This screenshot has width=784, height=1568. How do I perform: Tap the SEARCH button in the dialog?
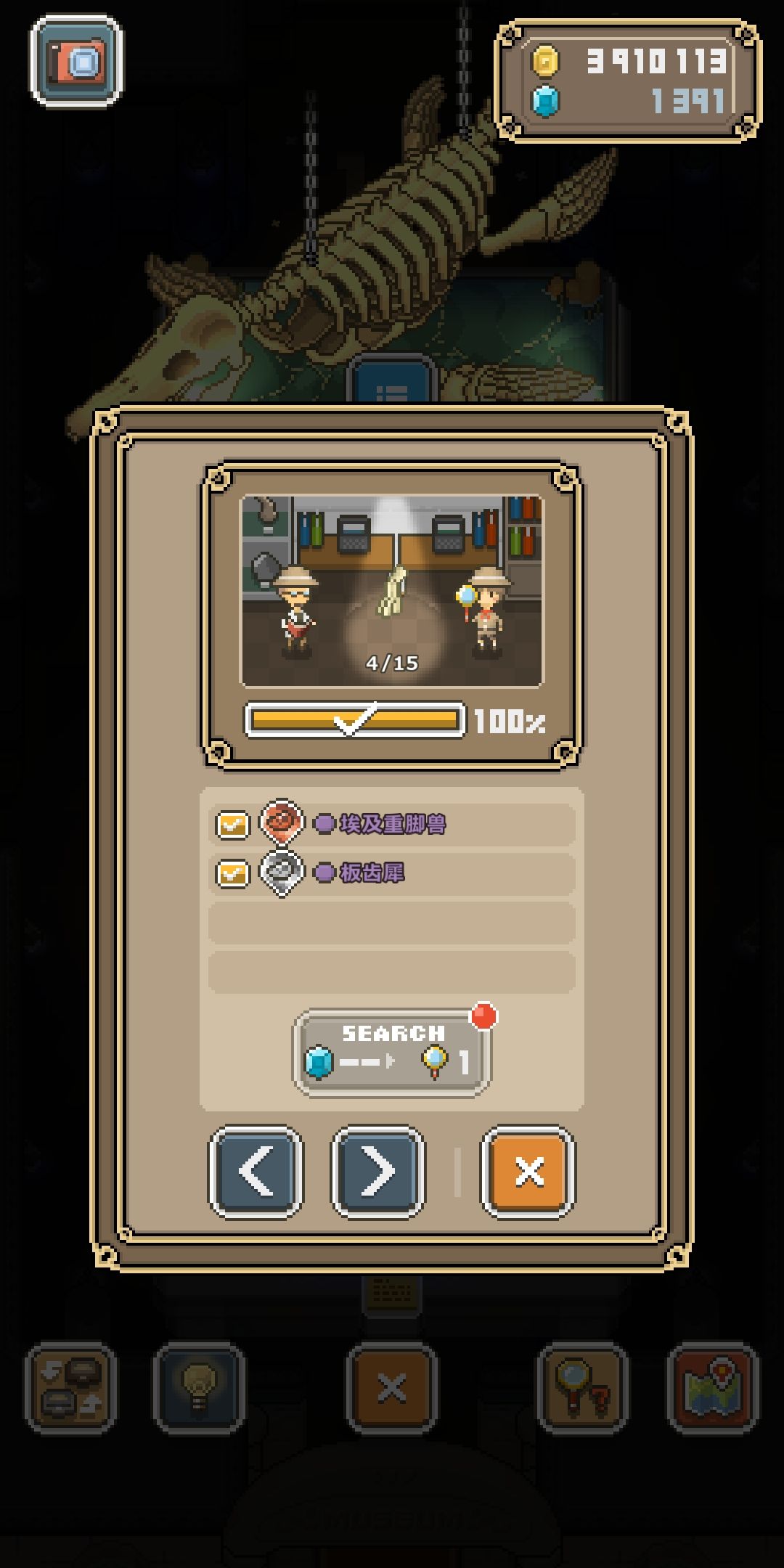tap(392, 1053)
